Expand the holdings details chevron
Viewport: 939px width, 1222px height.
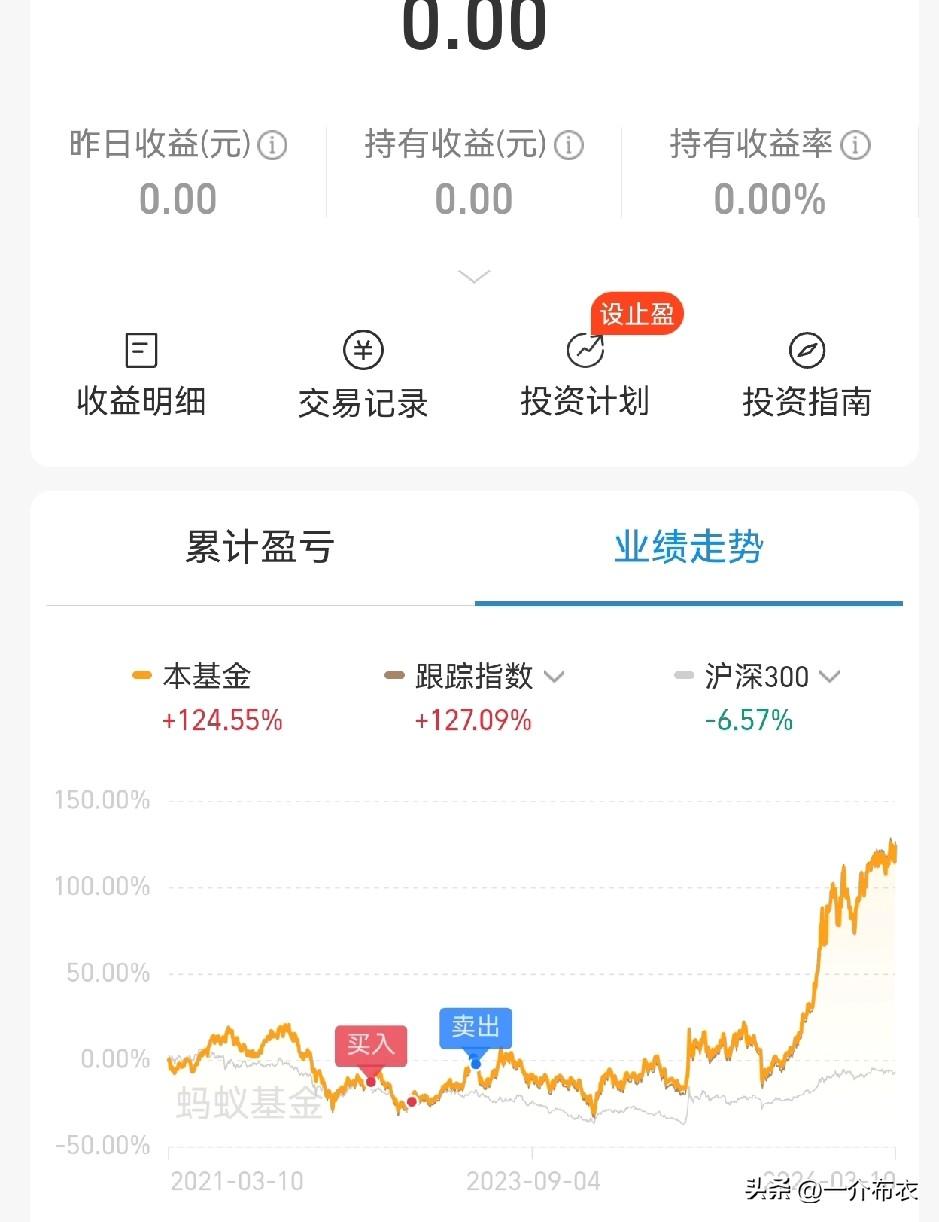point(474,276)
